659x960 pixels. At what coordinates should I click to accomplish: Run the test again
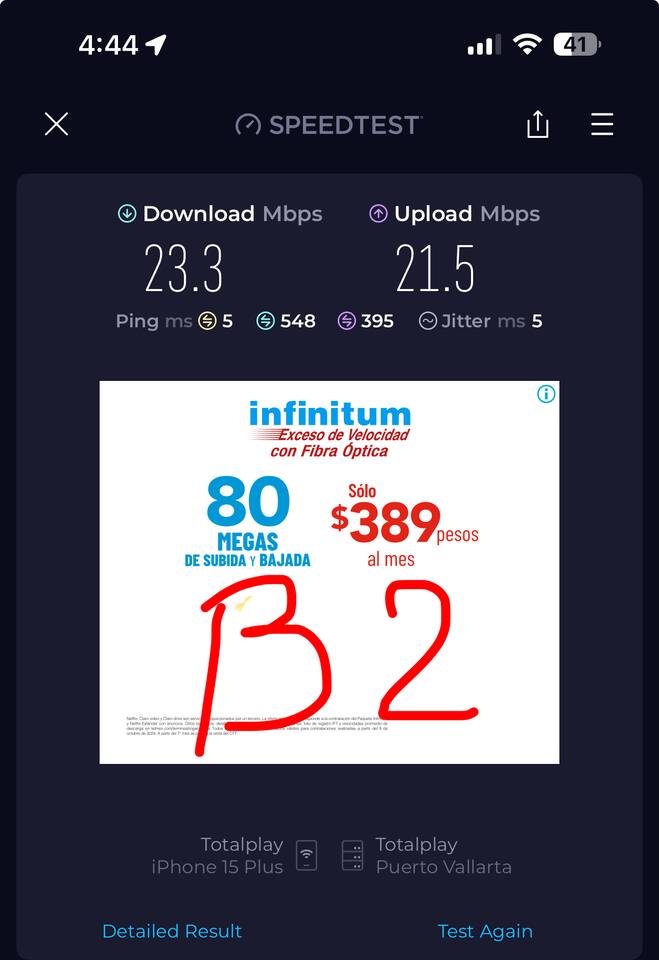coord(485,931)
